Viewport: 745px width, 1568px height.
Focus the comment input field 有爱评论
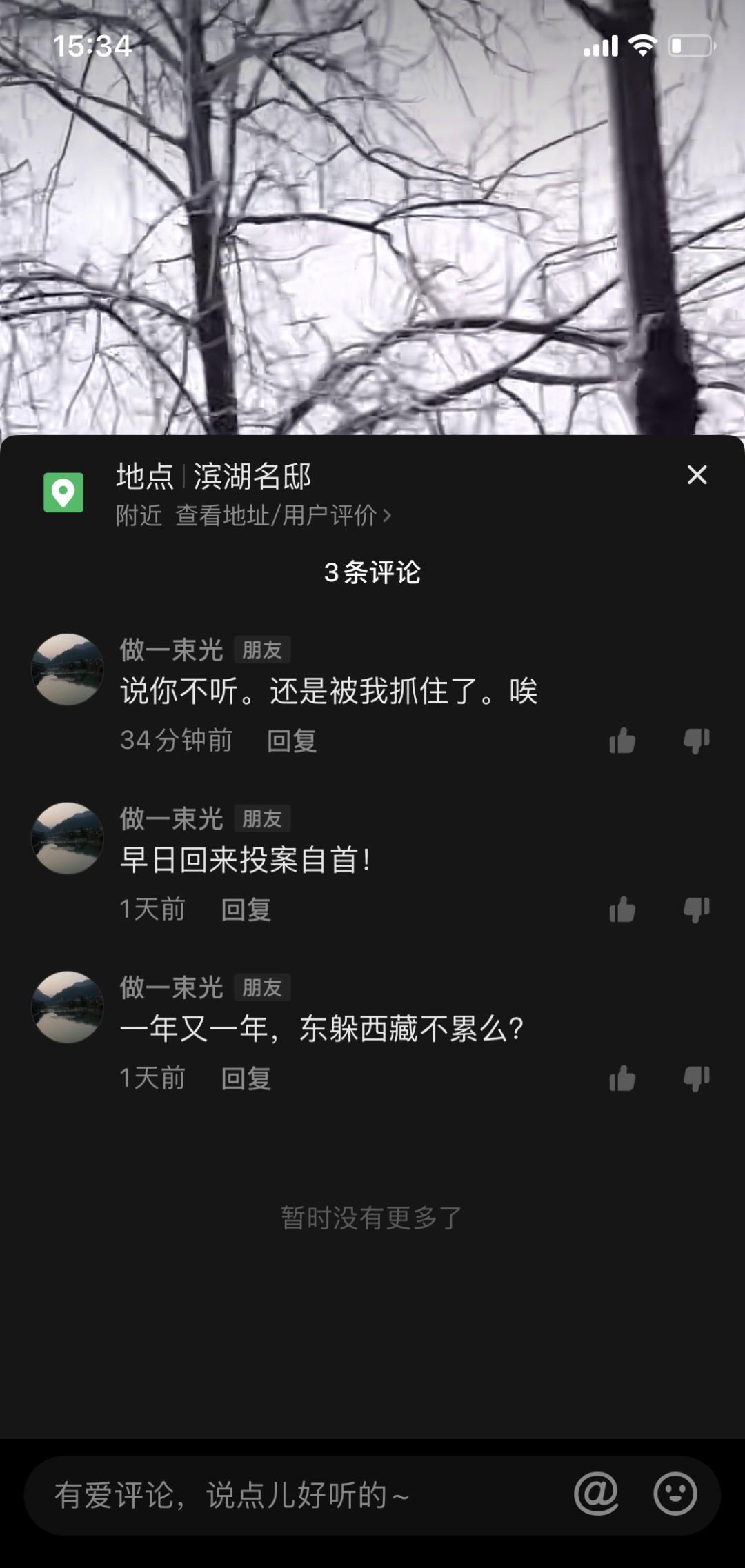[x=290, y=1496]
